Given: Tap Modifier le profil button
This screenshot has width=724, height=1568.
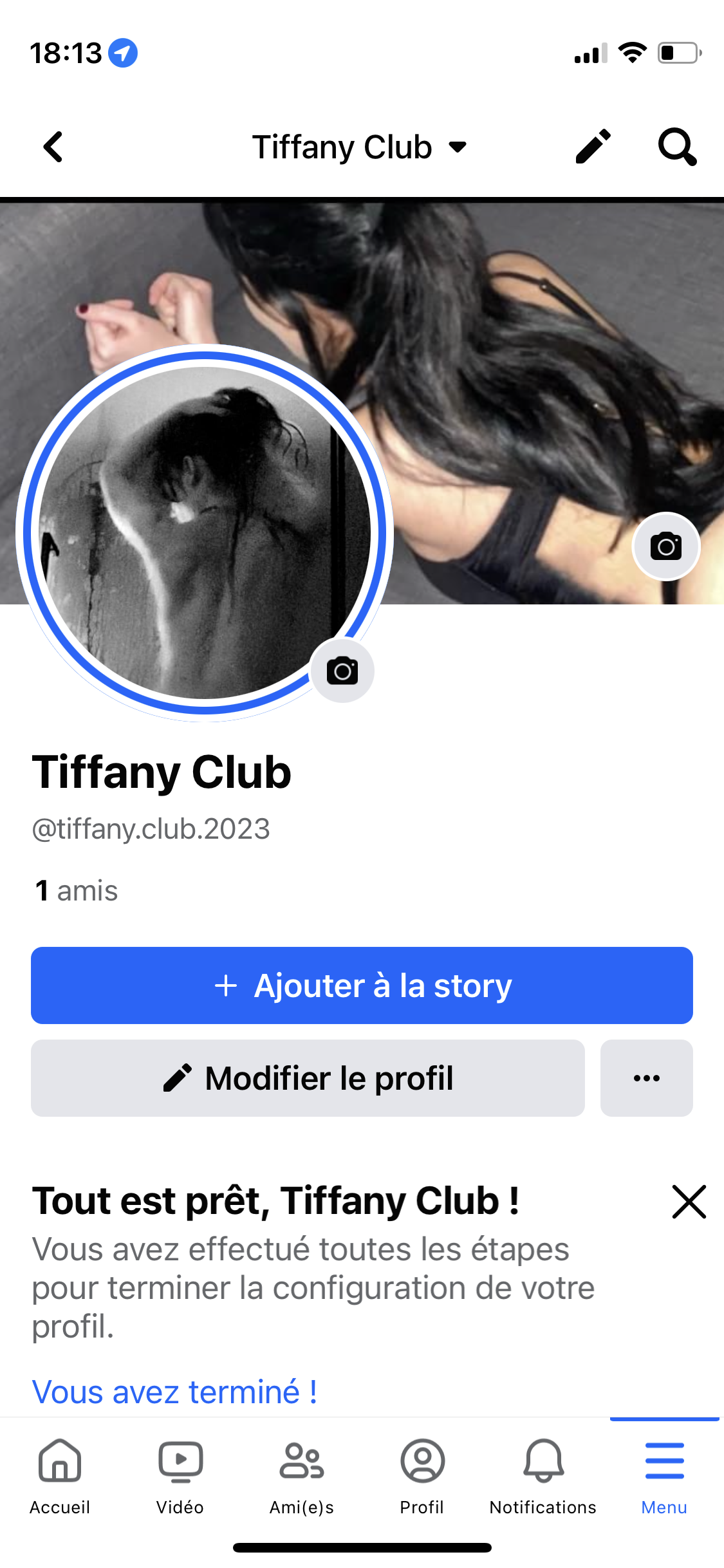Looking at the screenshot, I should tap(308, 1078).
